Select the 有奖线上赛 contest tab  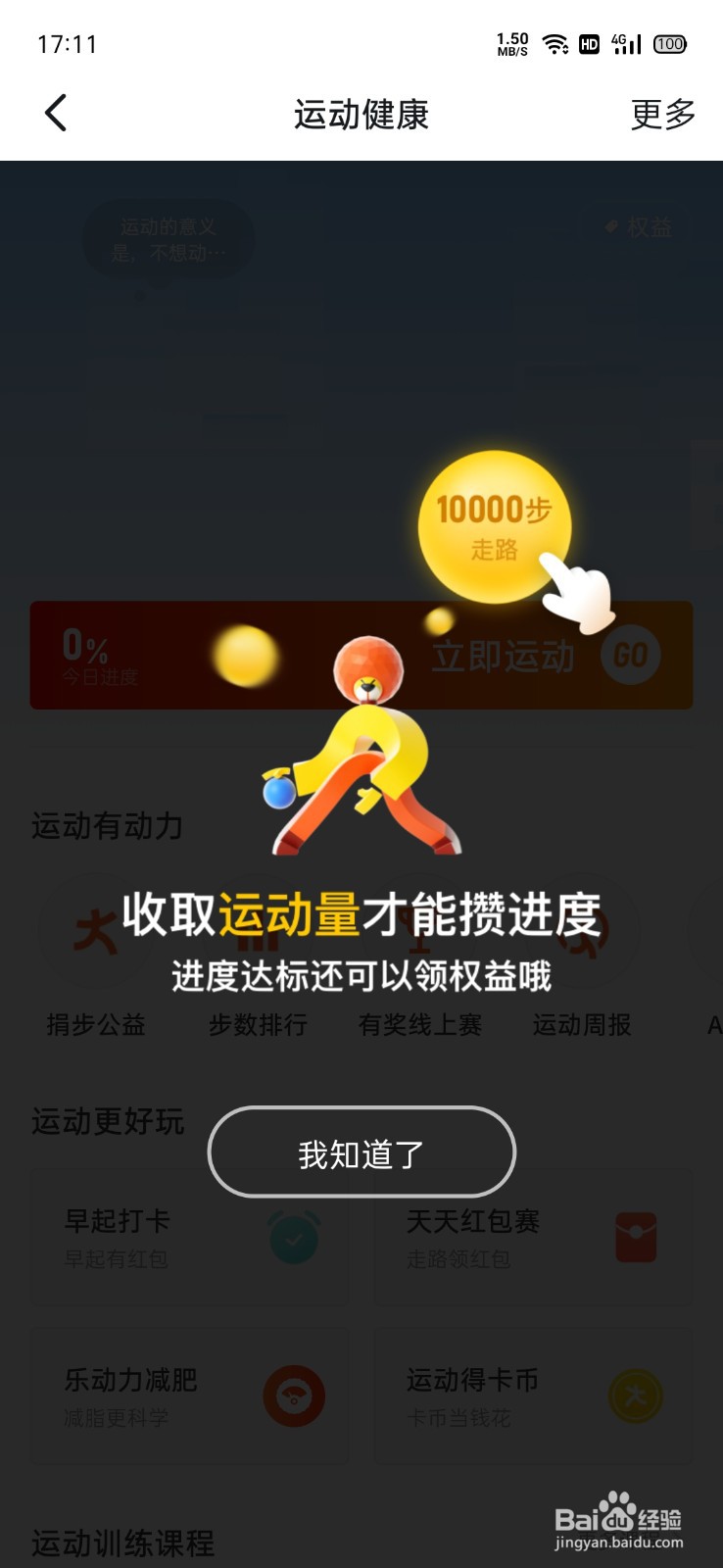418,1024
